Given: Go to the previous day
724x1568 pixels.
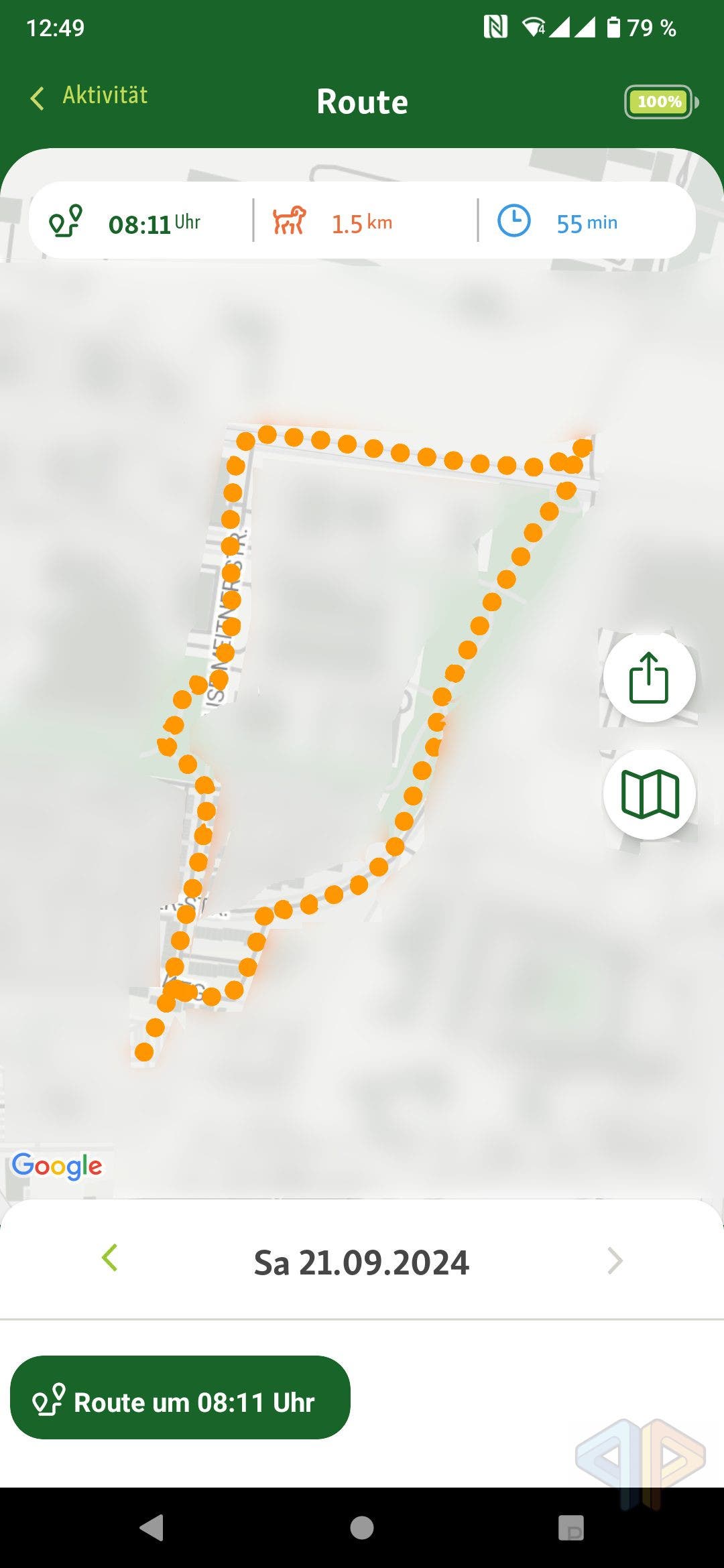Looking at the screenshot, I should point(110,1258).
